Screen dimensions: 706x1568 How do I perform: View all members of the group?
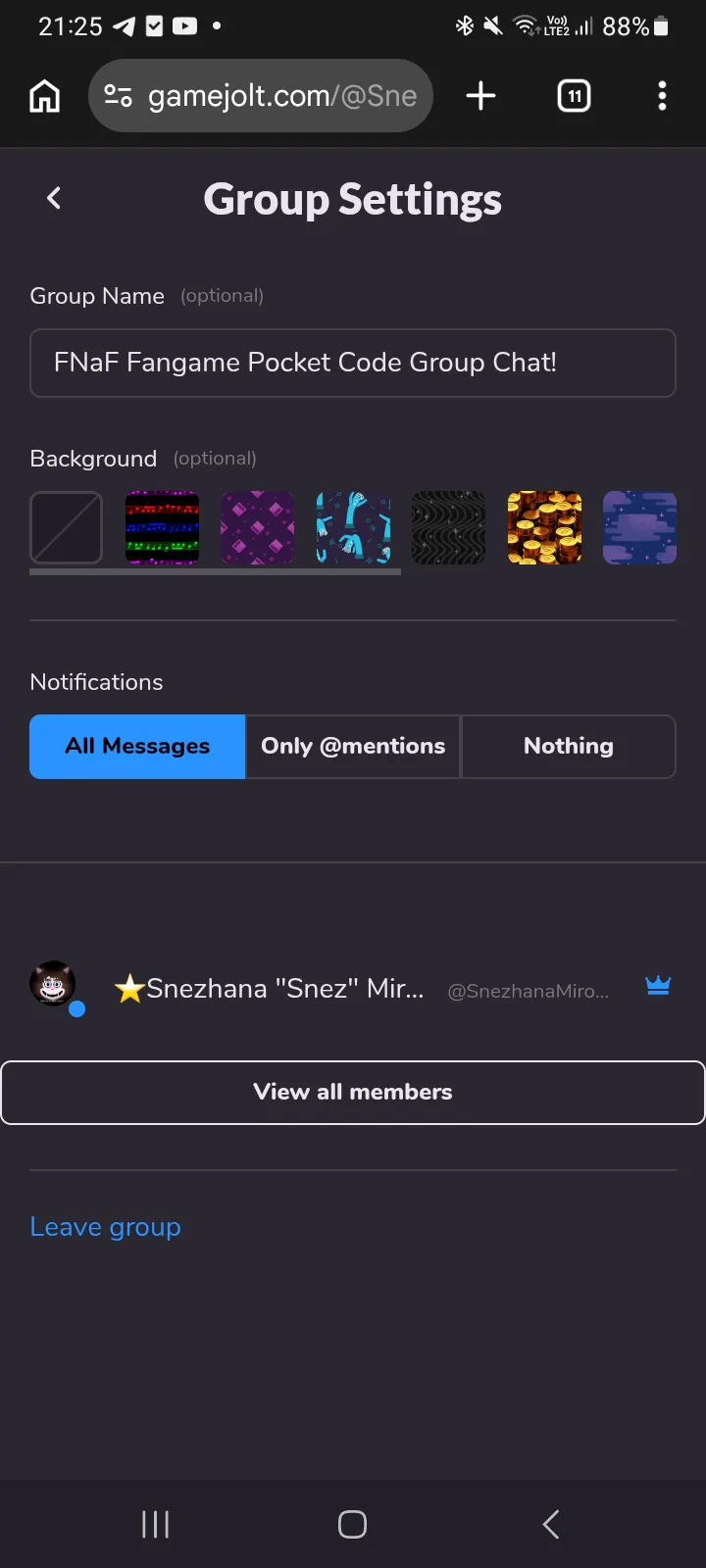tap(353, 1092)
